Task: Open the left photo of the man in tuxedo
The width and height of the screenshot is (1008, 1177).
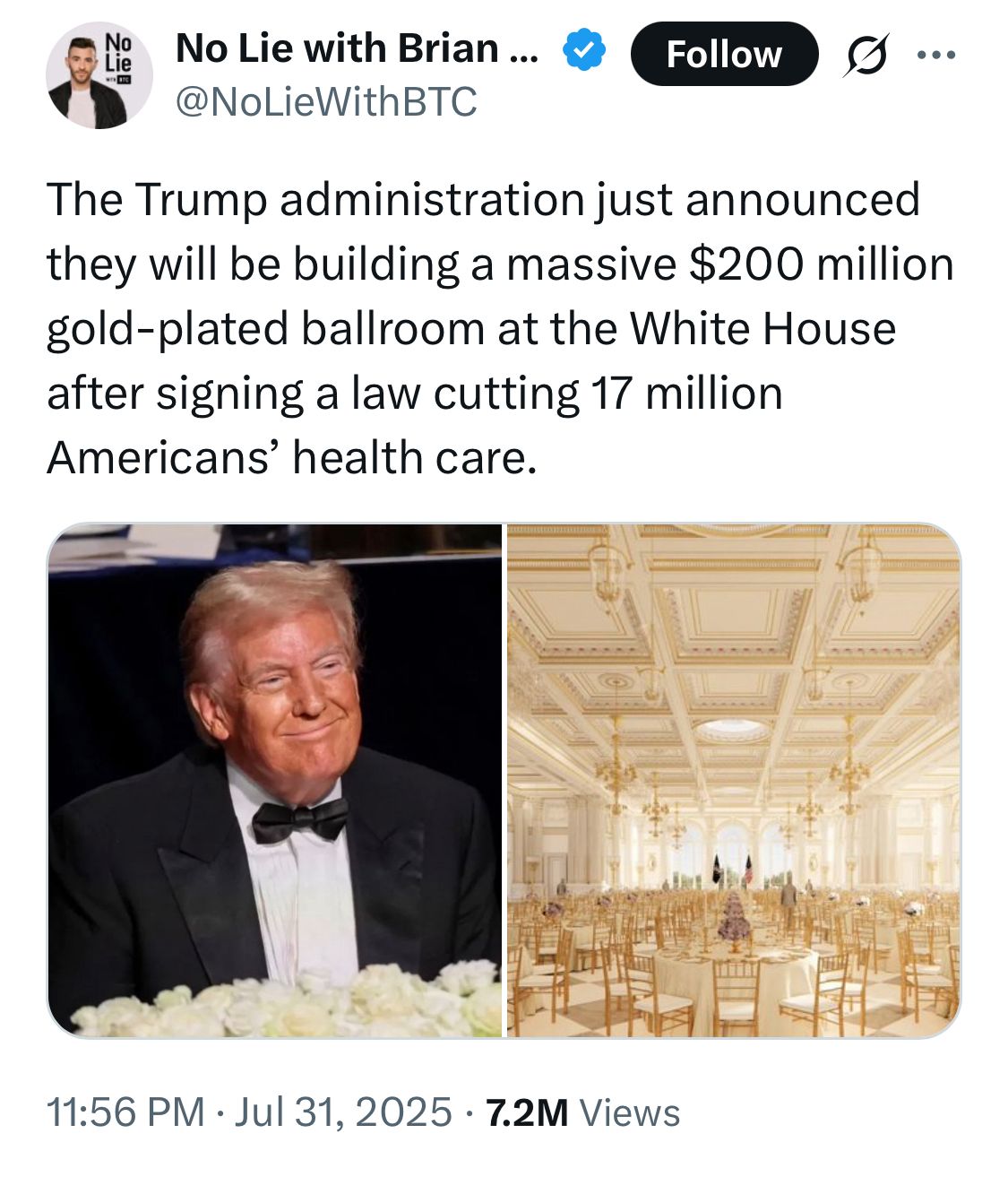Action: (x=275, y=781)
